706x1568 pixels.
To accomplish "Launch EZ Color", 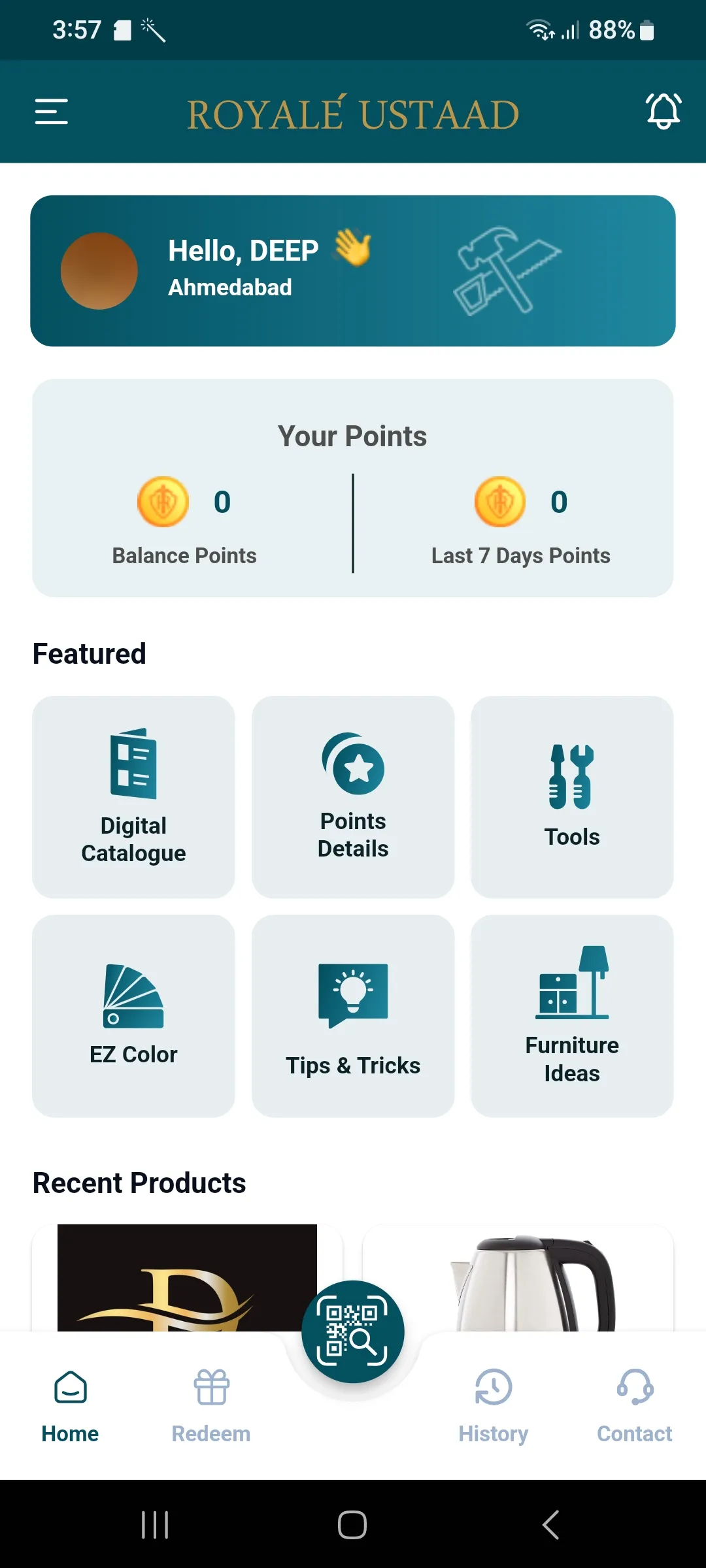I will (133, 1015).
